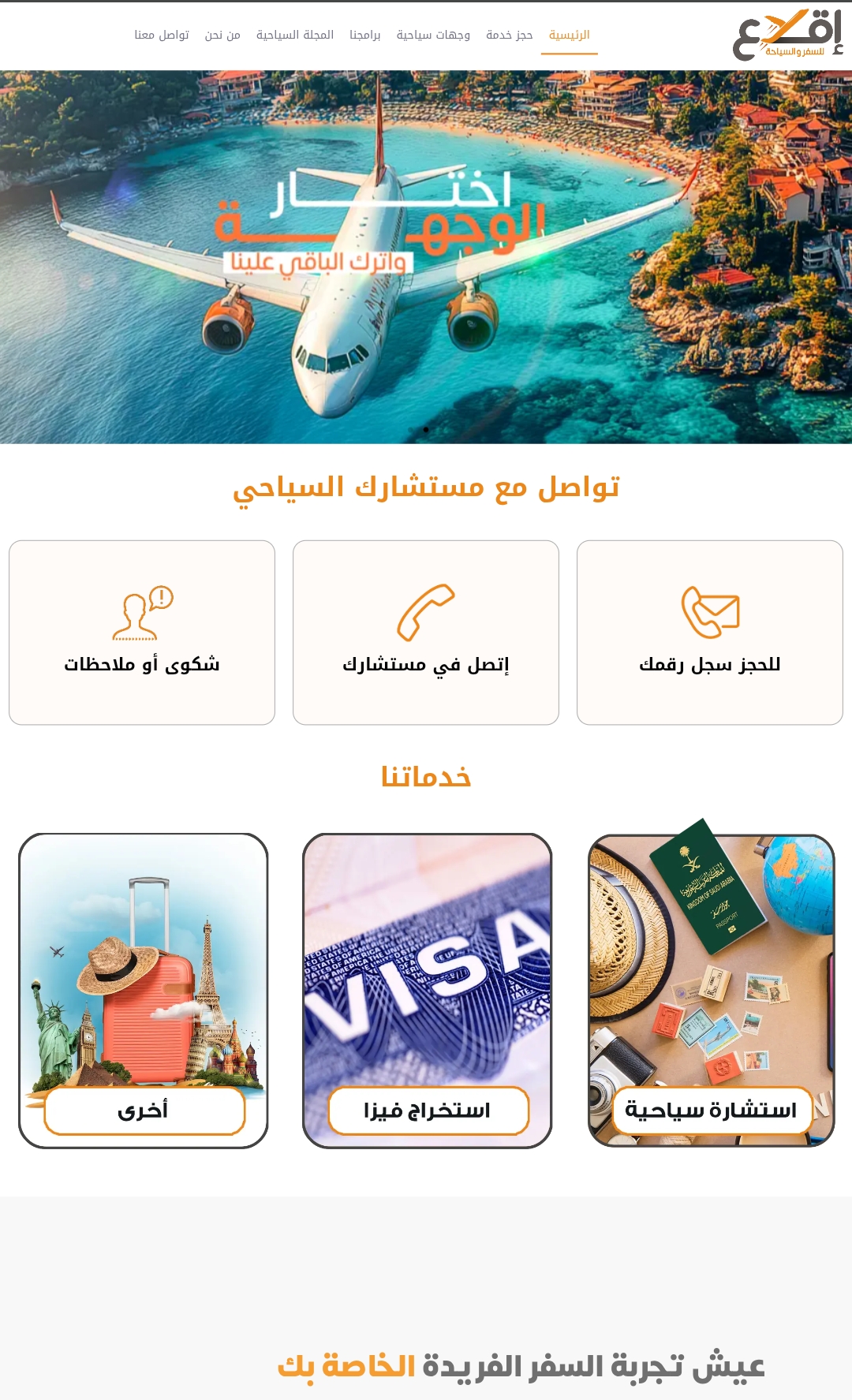This screenshot has height=1400, width=852.
Task: Click the استخراج فيزا button
Action: [x=429, y=1110]
